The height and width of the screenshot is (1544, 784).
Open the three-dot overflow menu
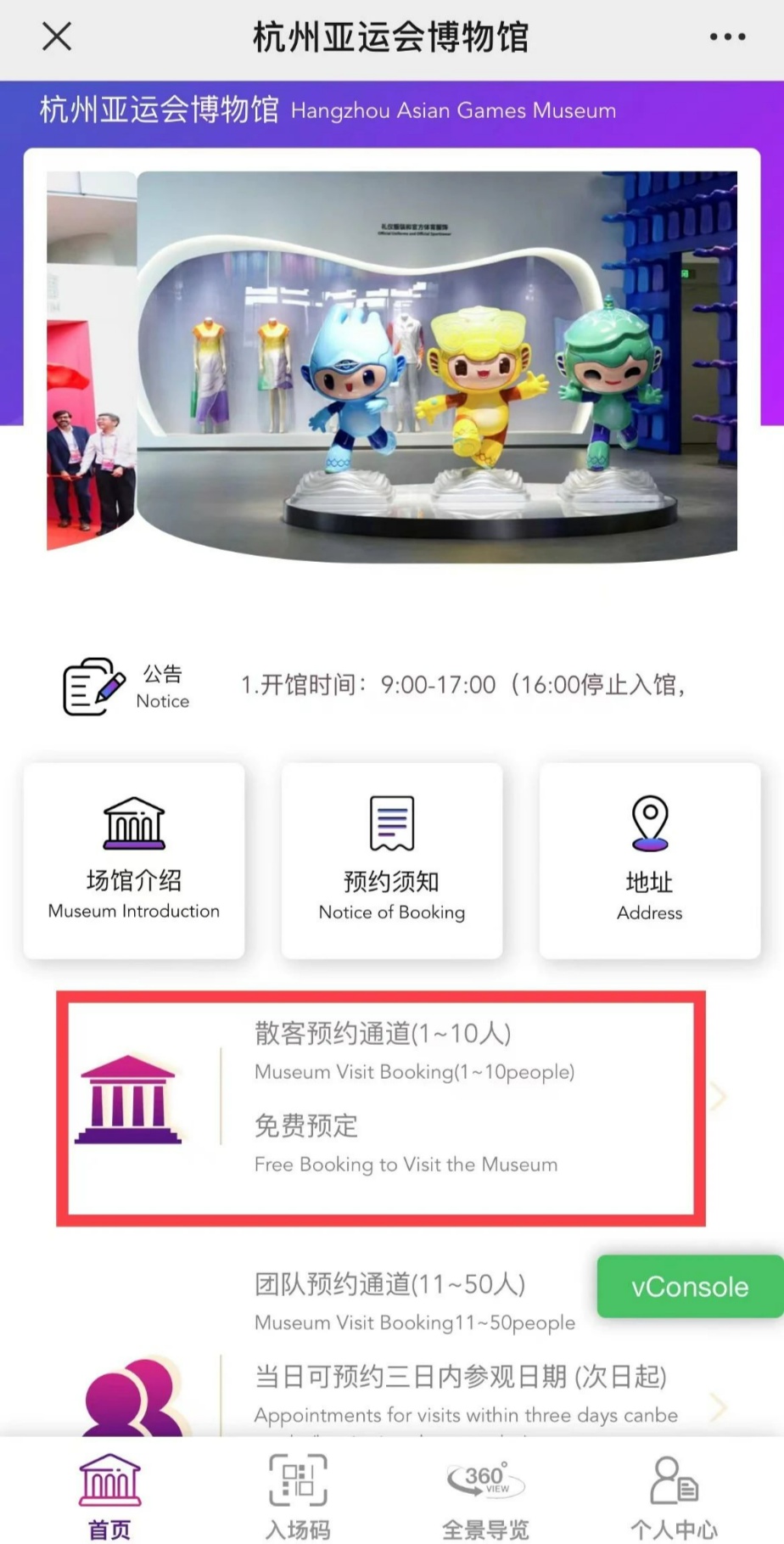(x=727, y=36)
